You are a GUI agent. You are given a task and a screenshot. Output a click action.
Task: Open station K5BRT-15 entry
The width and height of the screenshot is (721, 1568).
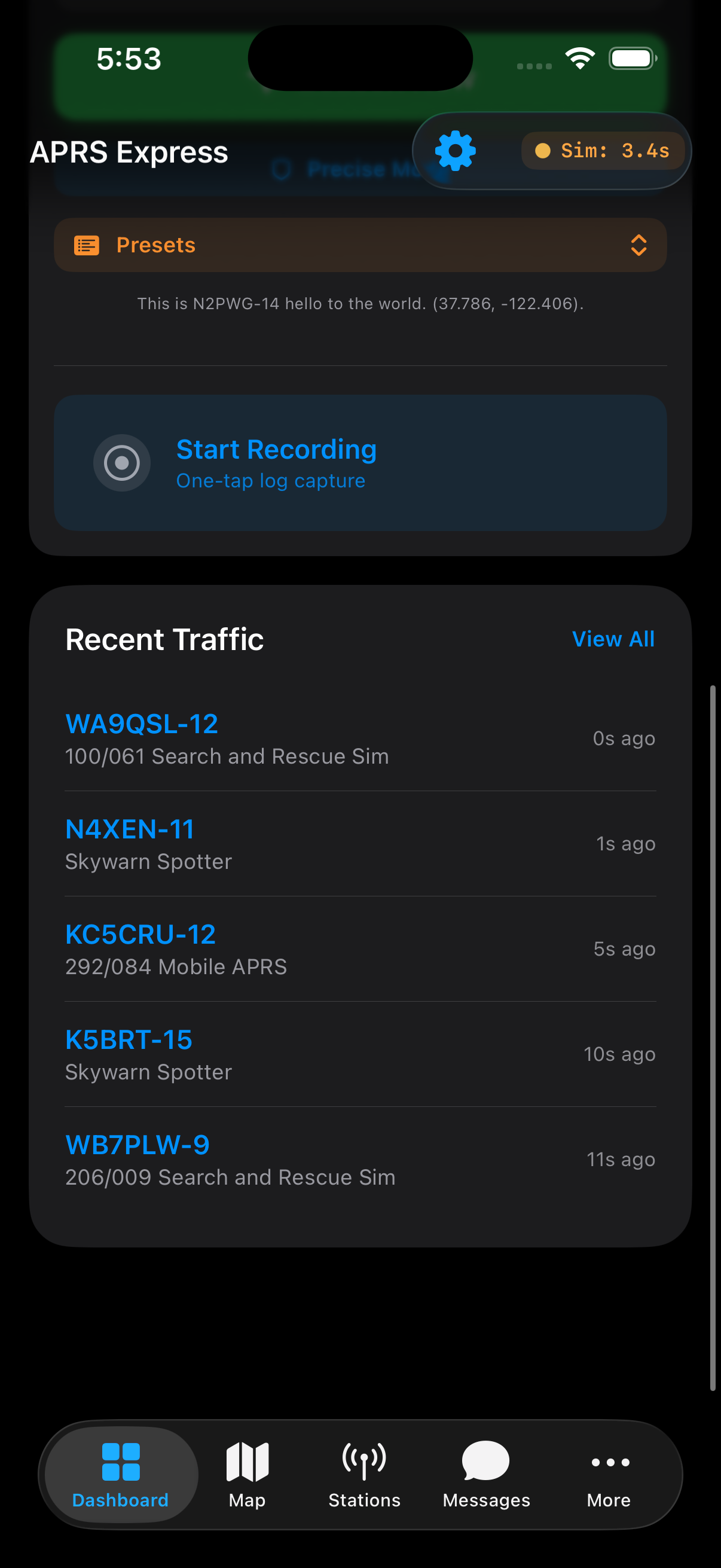pyautogui.click(x=360, y=1054)
